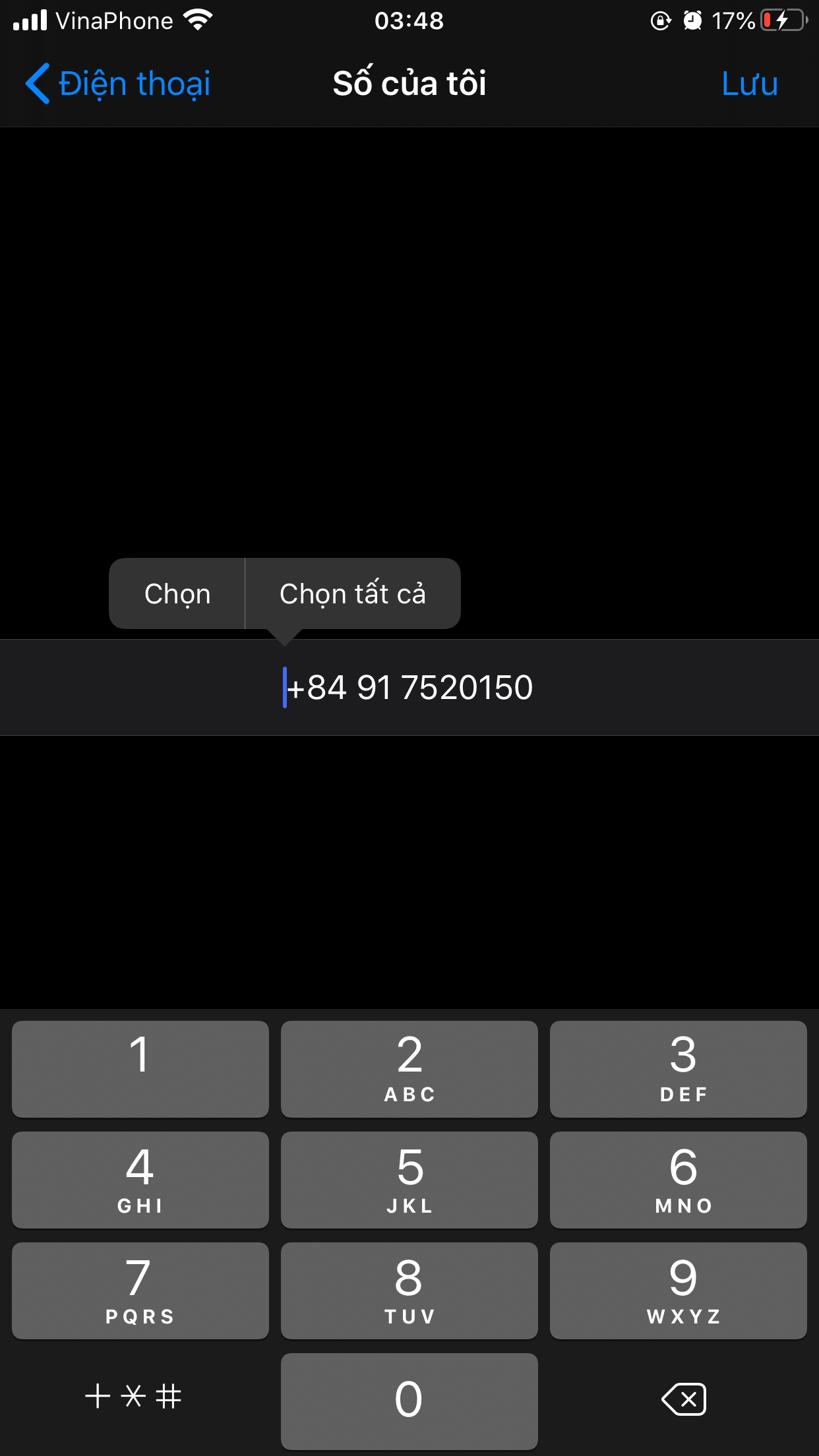Screen dimensions: 819x1456
Task: Tap the 8 TUV key
Action: pyautogui.click(x=409, y=1290)
